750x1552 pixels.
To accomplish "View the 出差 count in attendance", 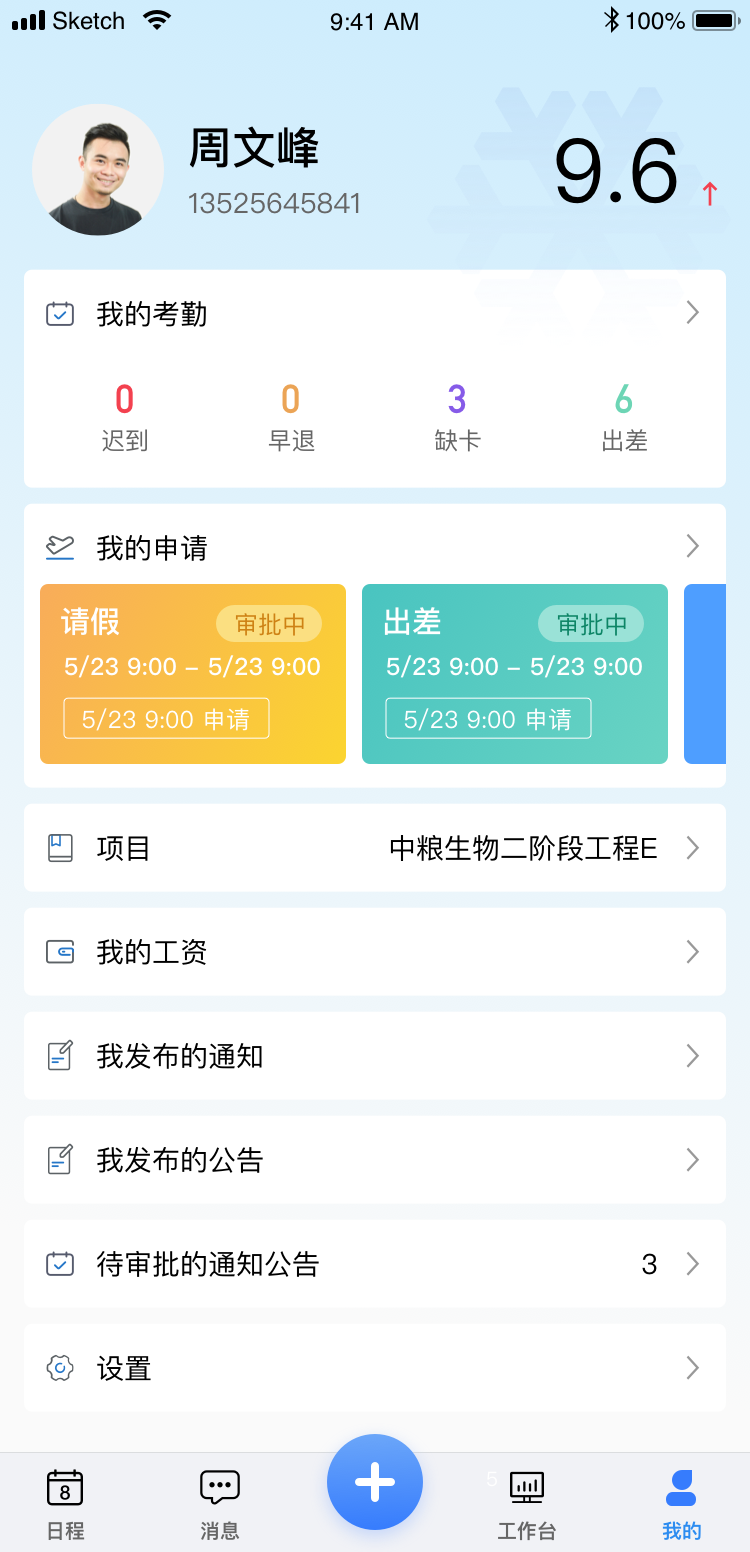I will pyautogui.click(x=624, y=418).
